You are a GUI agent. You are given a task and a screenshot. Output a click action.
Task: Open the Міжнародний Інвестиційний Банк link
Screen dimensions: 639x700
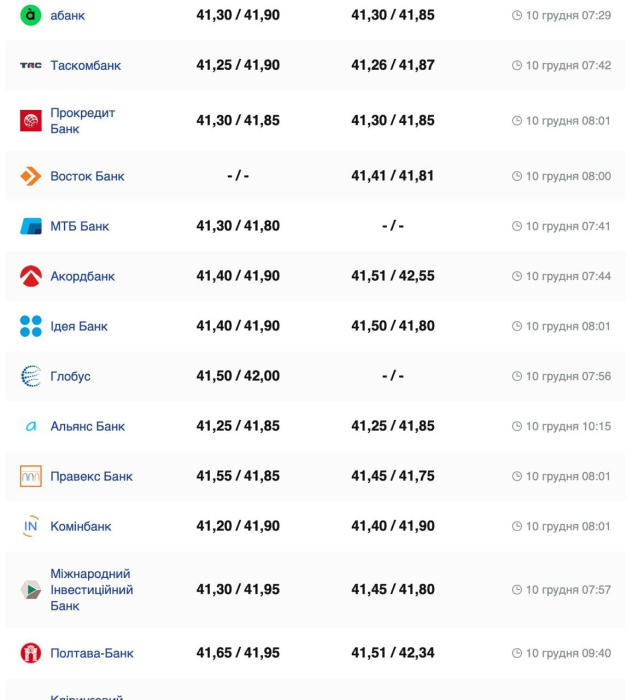[x=91, y=590]
